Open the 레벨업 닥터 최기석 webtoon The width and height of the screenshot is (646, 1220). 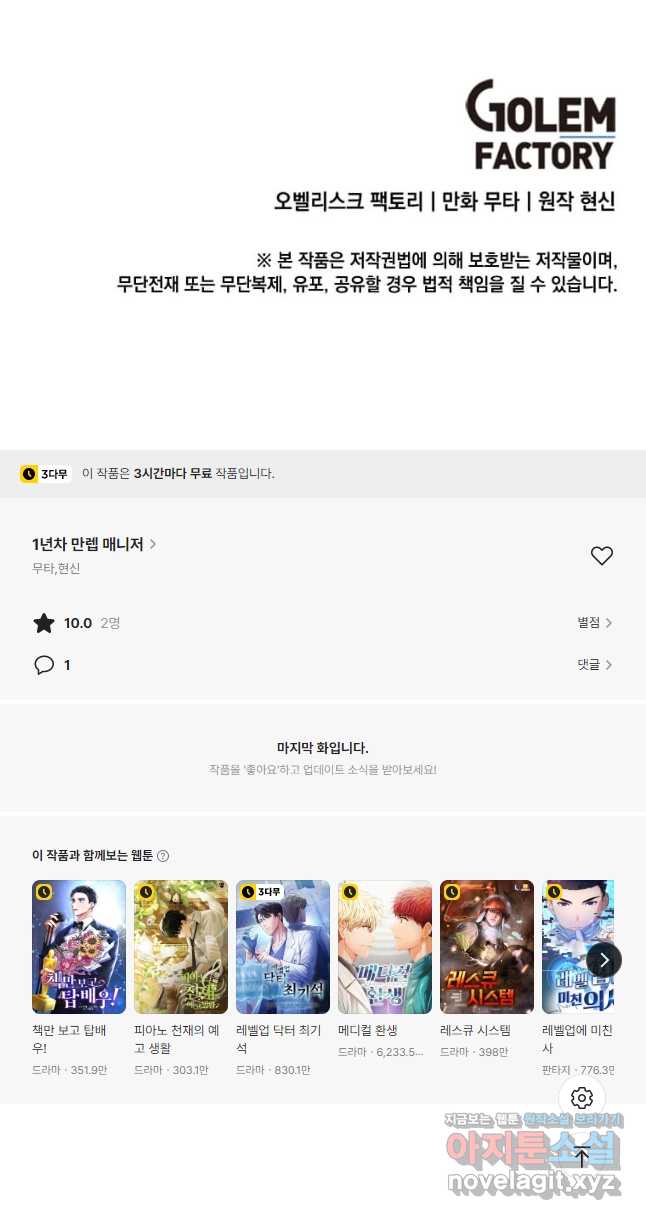283,947
